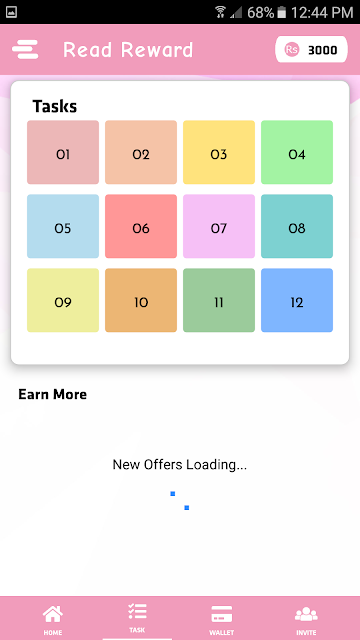Image resolution: width=360 pixels, height=640 pixels.
Task: Select the Task tab
Action: point(137,618)
